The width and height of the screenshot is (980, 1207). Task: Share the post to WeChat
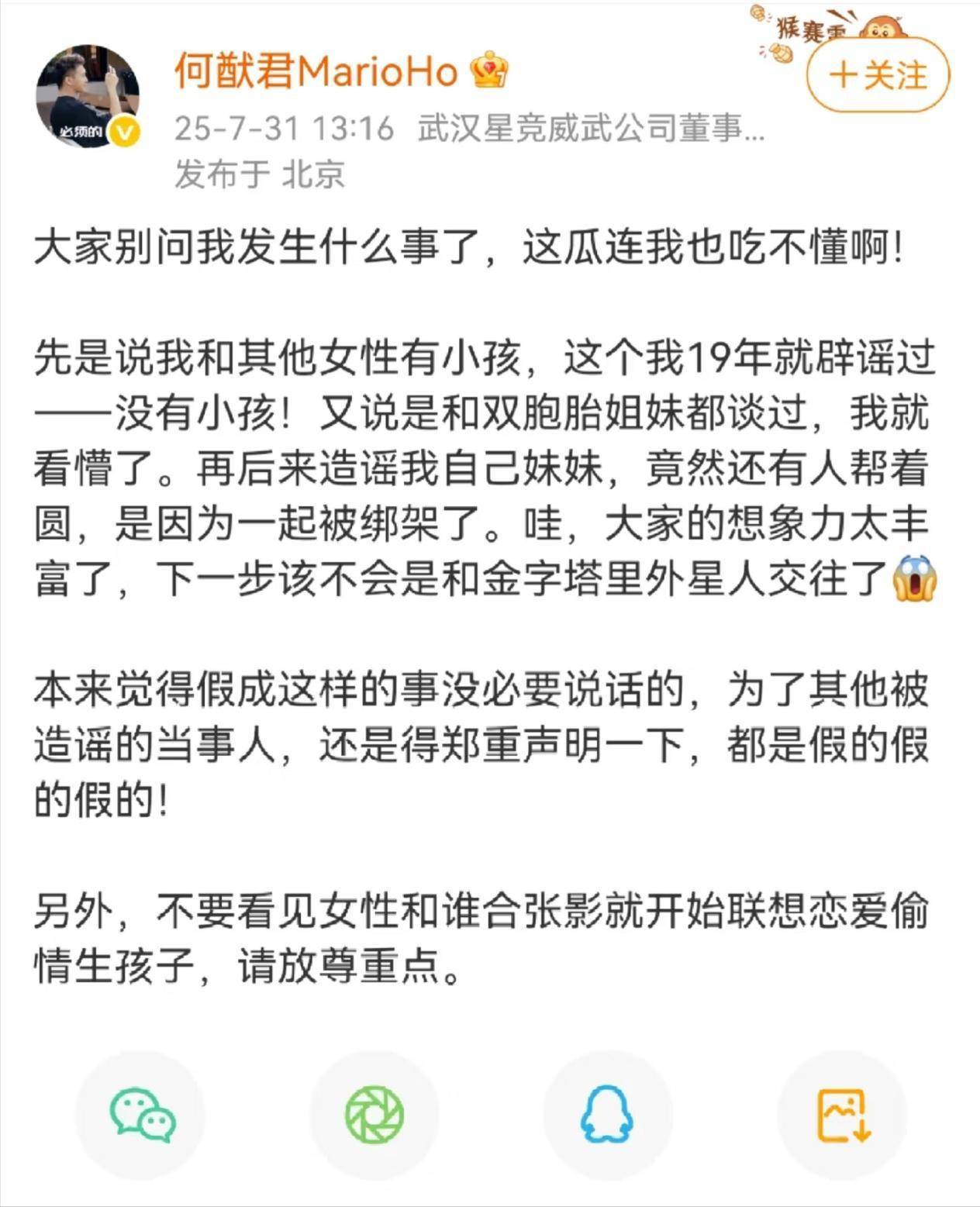pos(142,1115)
